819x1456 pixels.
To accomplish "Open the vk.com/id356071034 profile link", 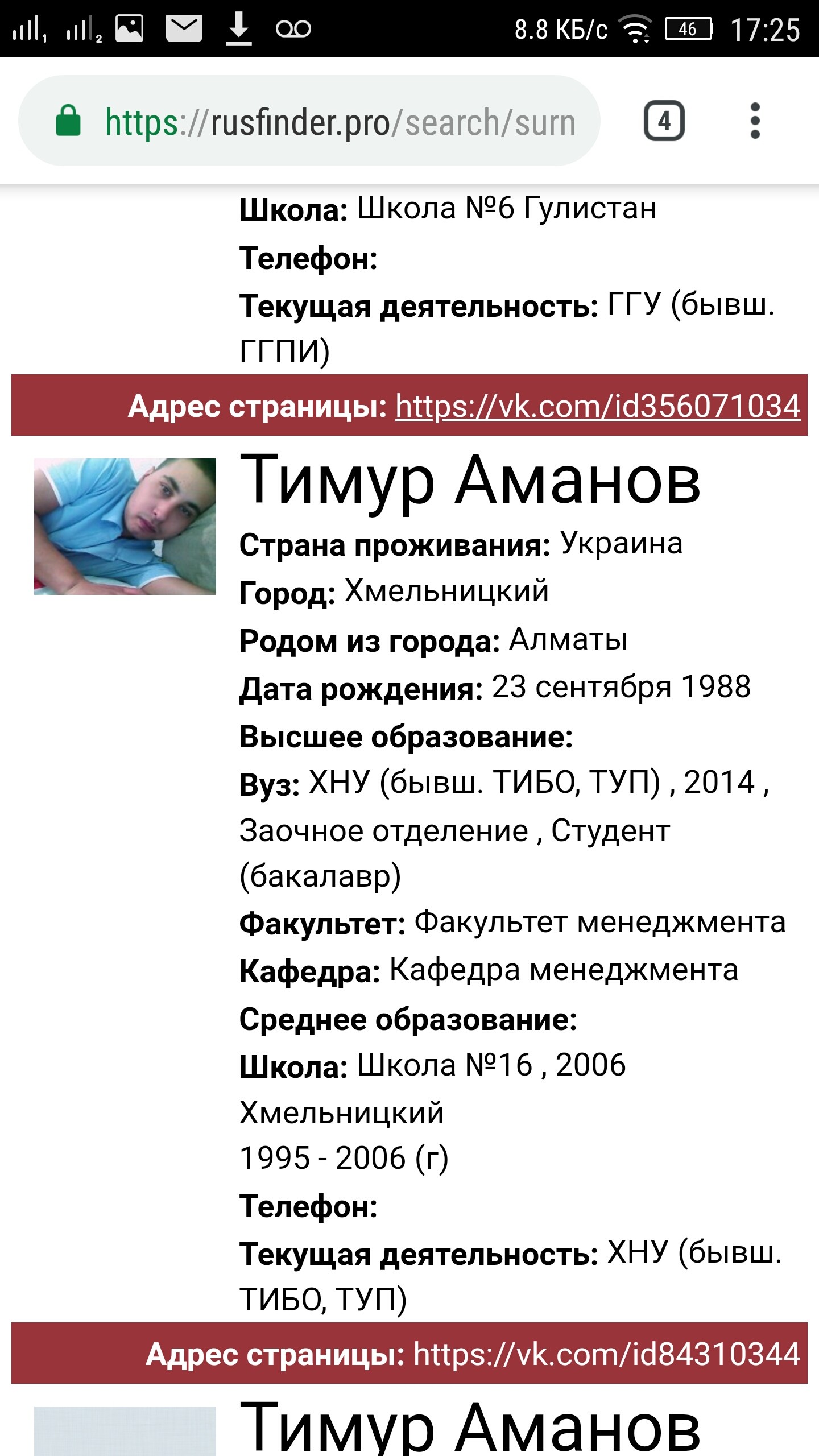I will pyautogui.click(x=597, y=406).
